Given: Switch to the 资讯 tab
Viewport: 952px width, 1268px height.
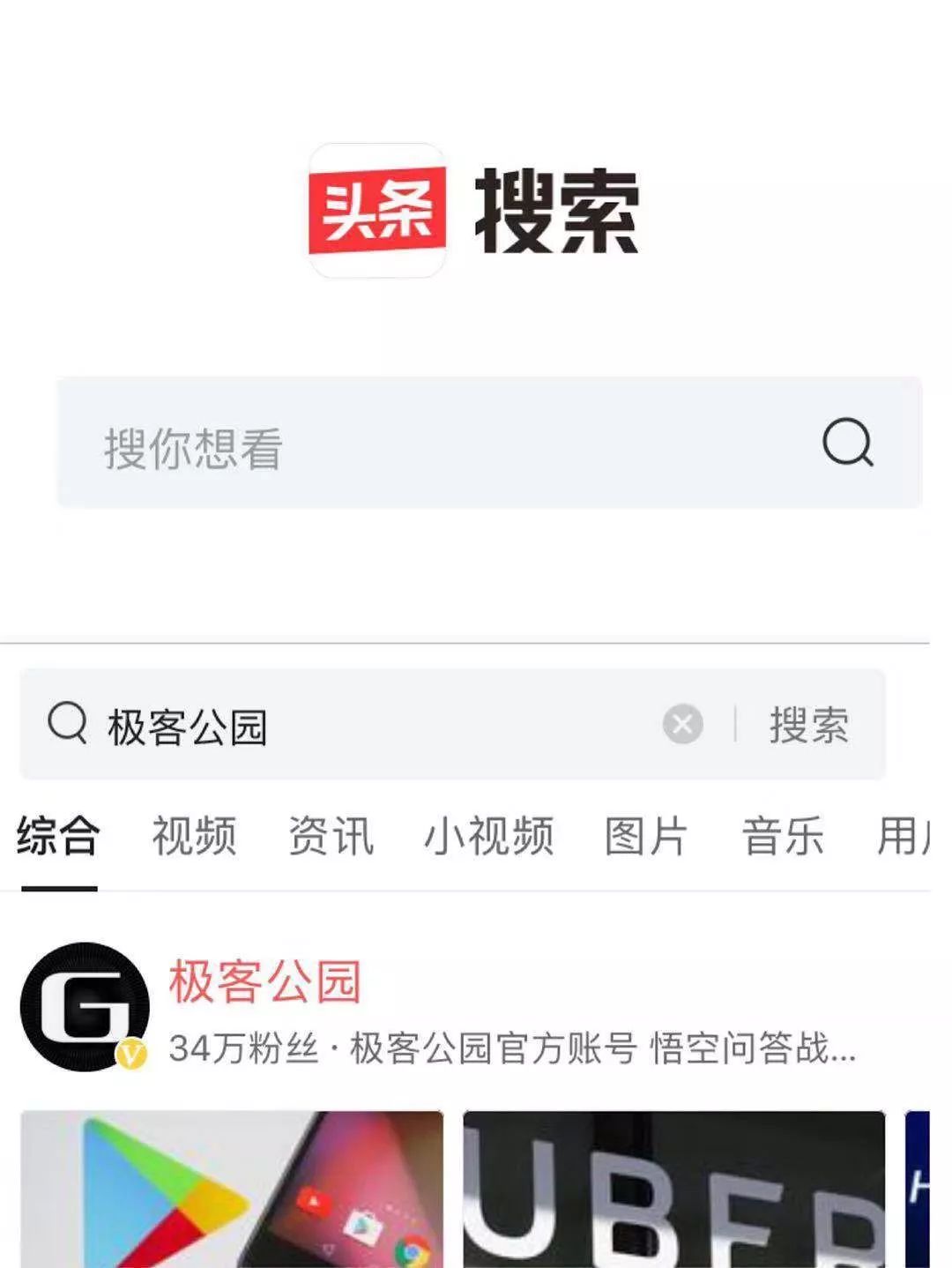Looking at the screenshot, I should 331,836.
